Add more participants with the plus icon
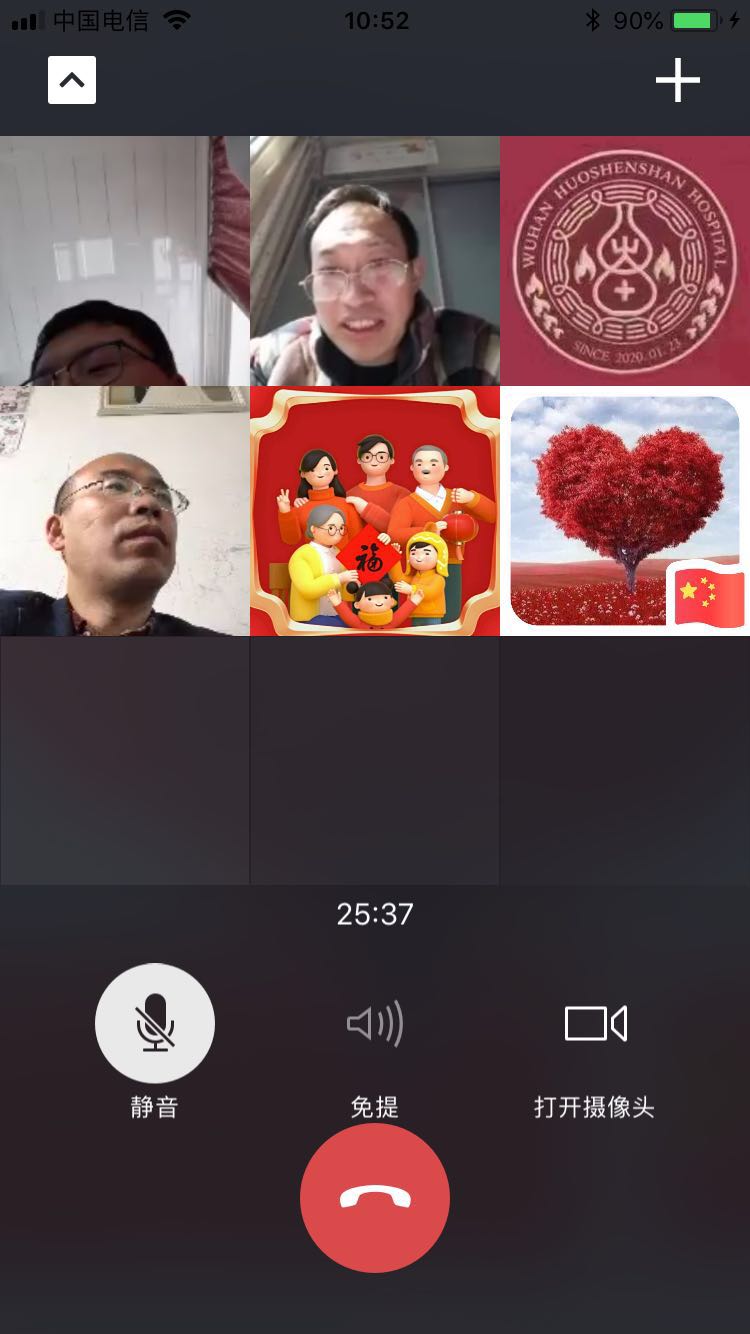The width and height of the screenshot is (750, 1334). point(677,80)
